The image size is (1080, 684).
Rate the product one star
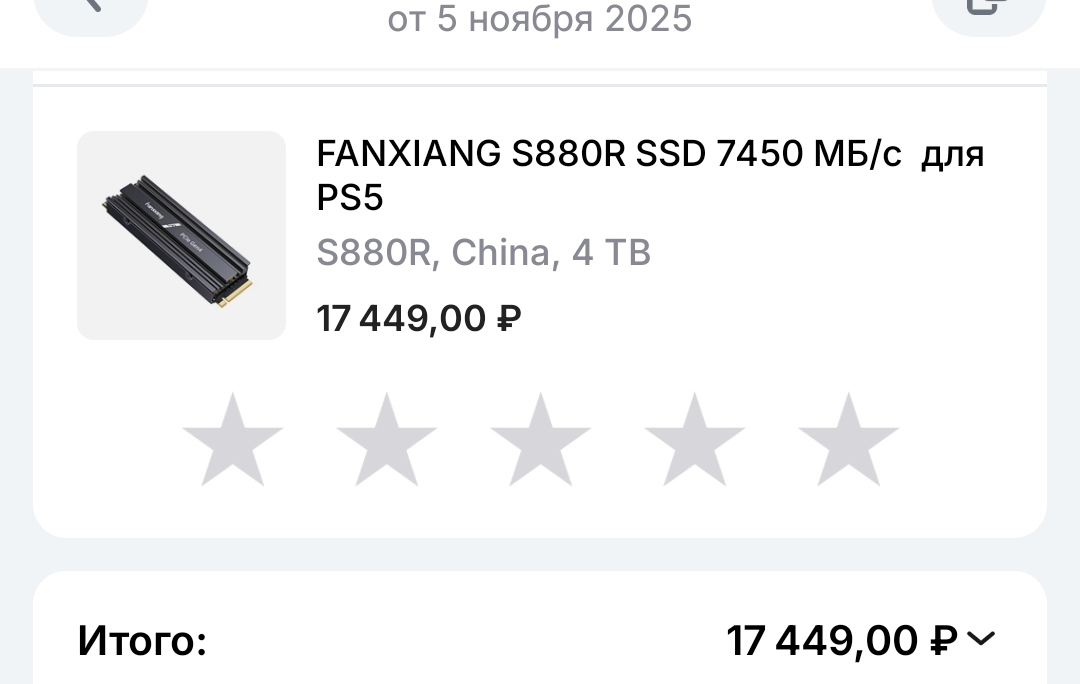tap(232, 441)
